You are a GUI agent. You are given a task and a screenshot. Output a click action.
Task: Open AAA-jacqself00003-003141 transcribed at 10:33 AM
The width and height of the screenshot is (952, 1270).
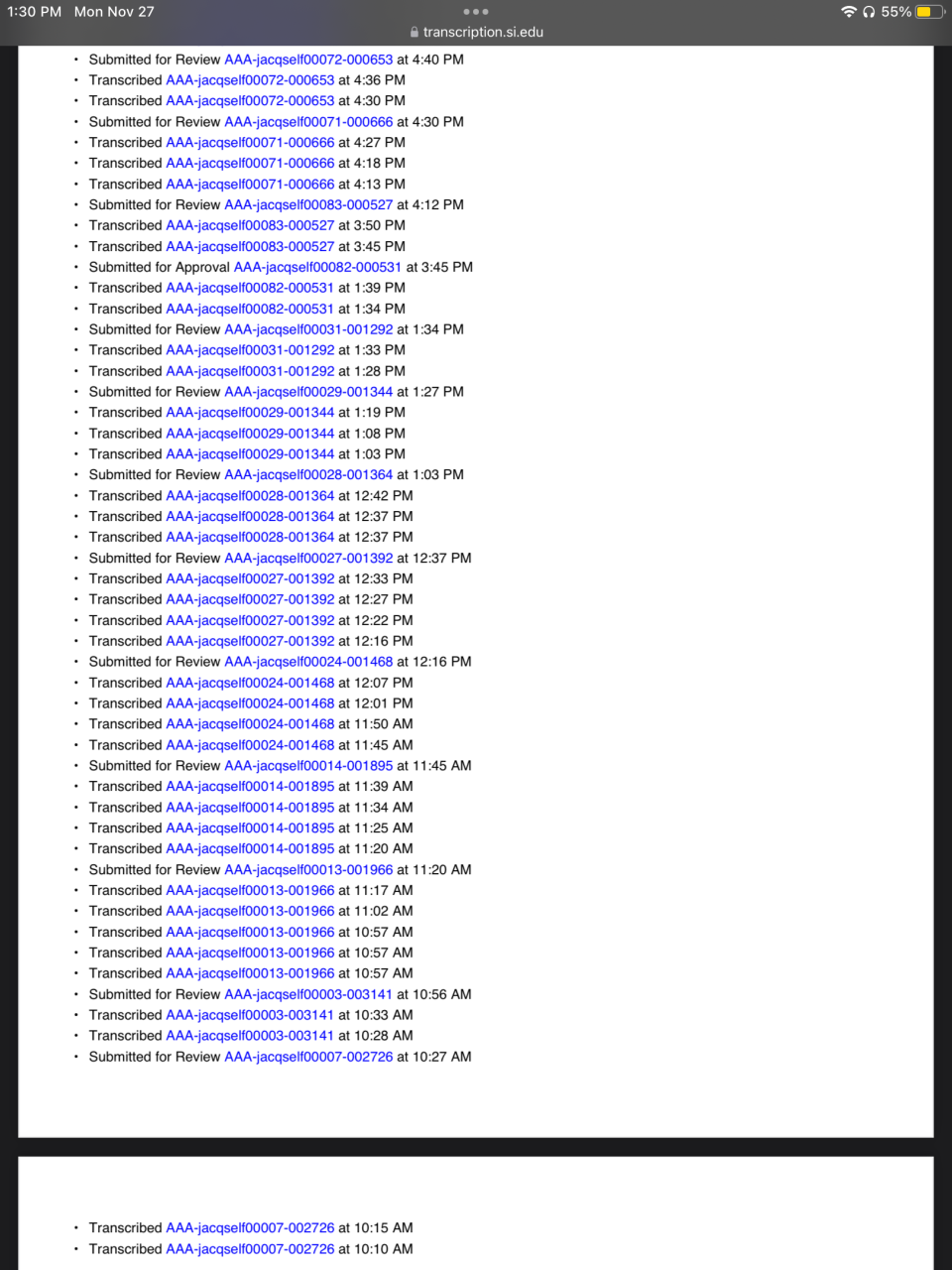pyautogui.click(x=250, y=1015)
